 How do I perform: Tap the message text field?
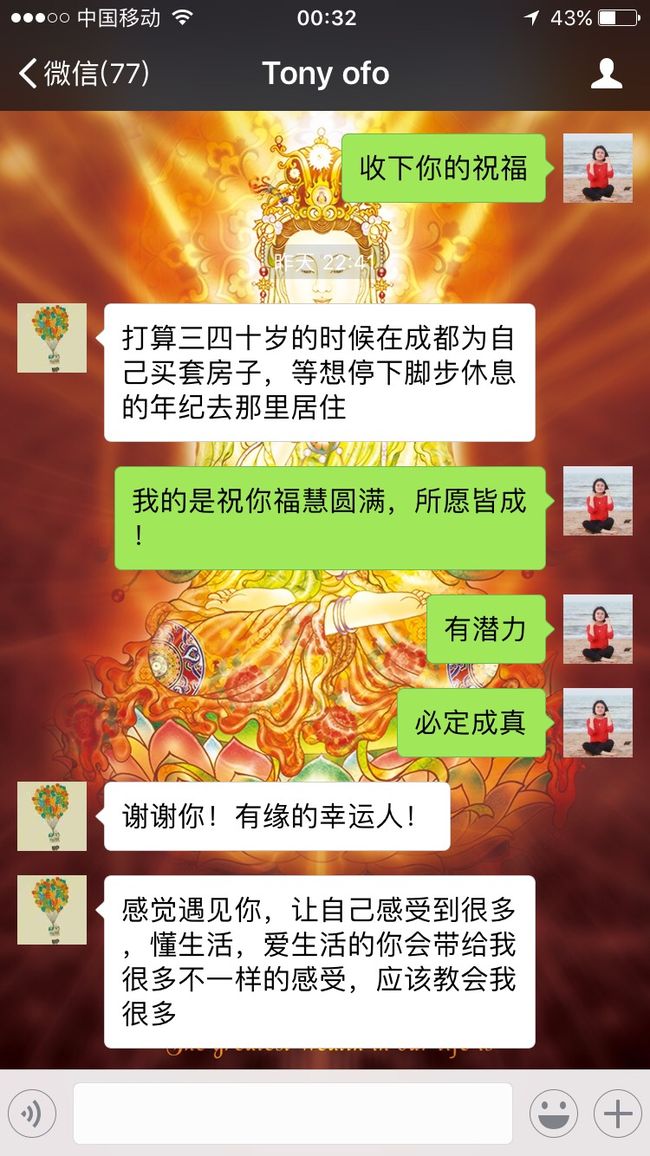(x=293, y=1113)
